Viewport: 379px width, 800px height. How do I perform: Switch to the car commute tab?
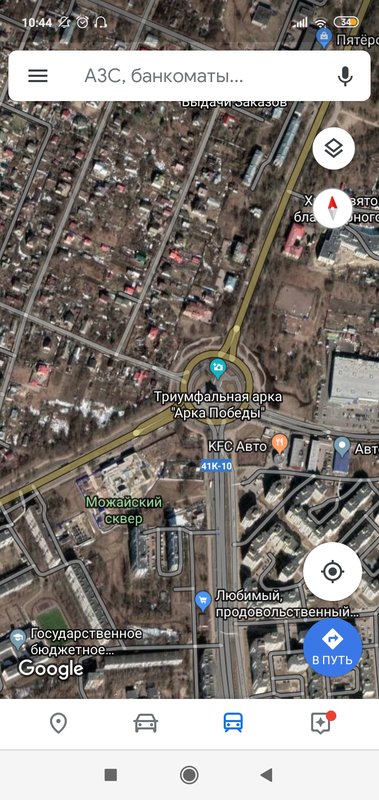(x=145, y=723)
